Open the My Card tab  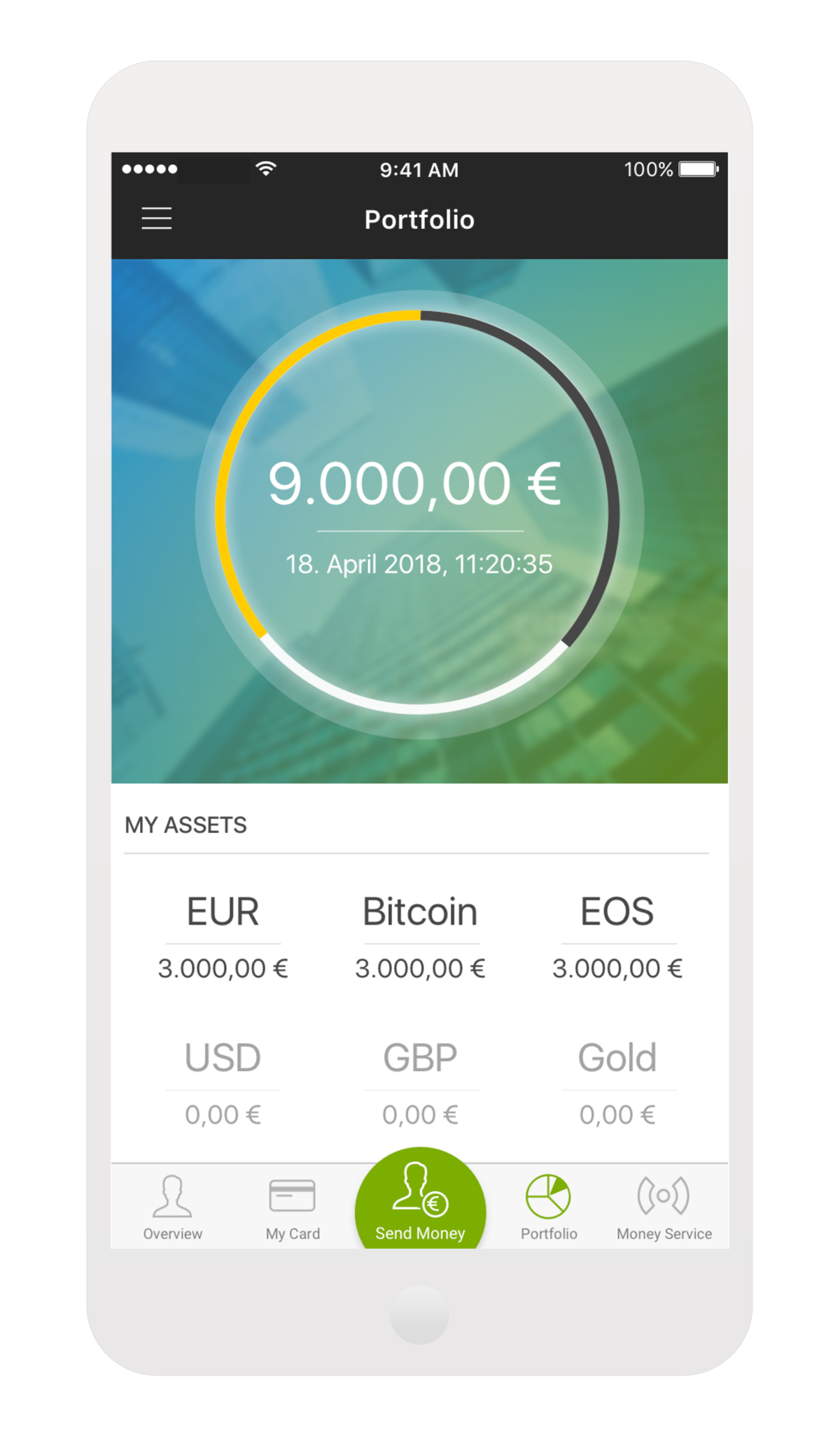point(293,1207)
